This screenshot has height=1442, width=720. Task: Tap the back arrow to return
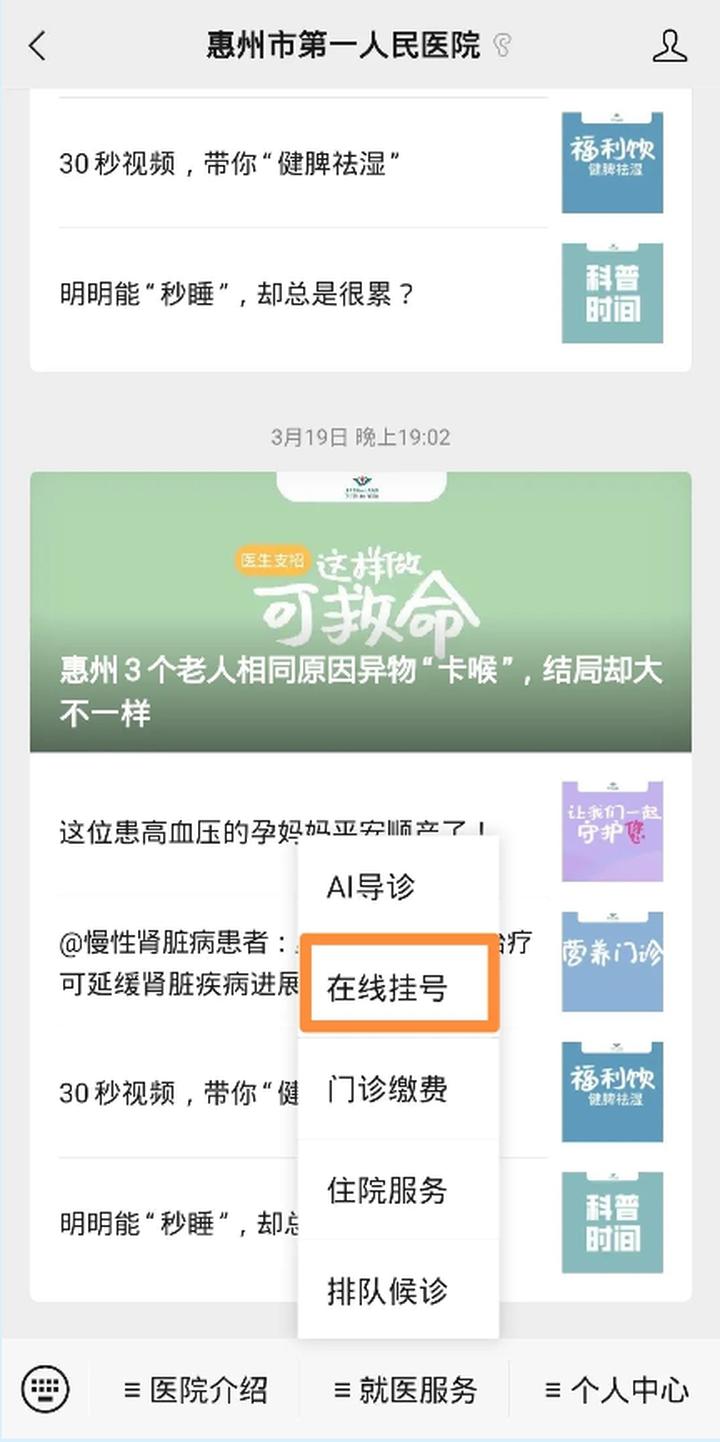click(x=38, y=45)
